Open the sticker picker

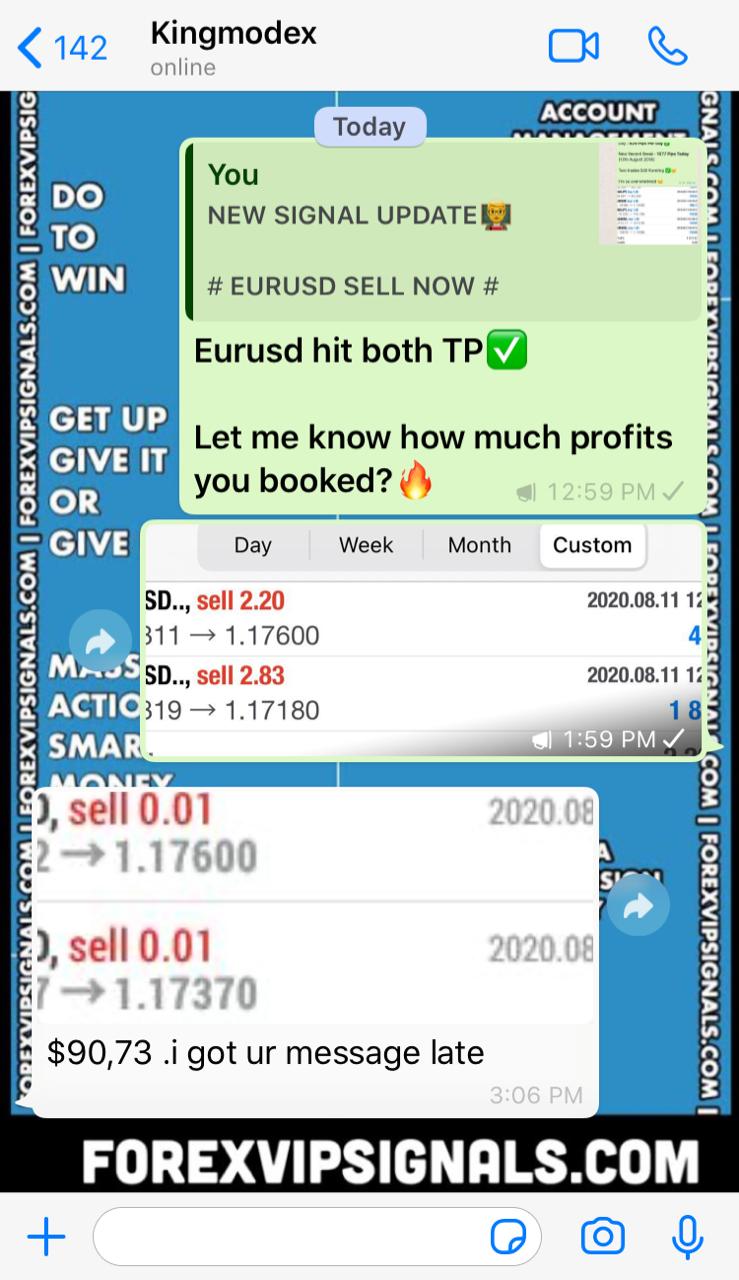coord(509,1238)
